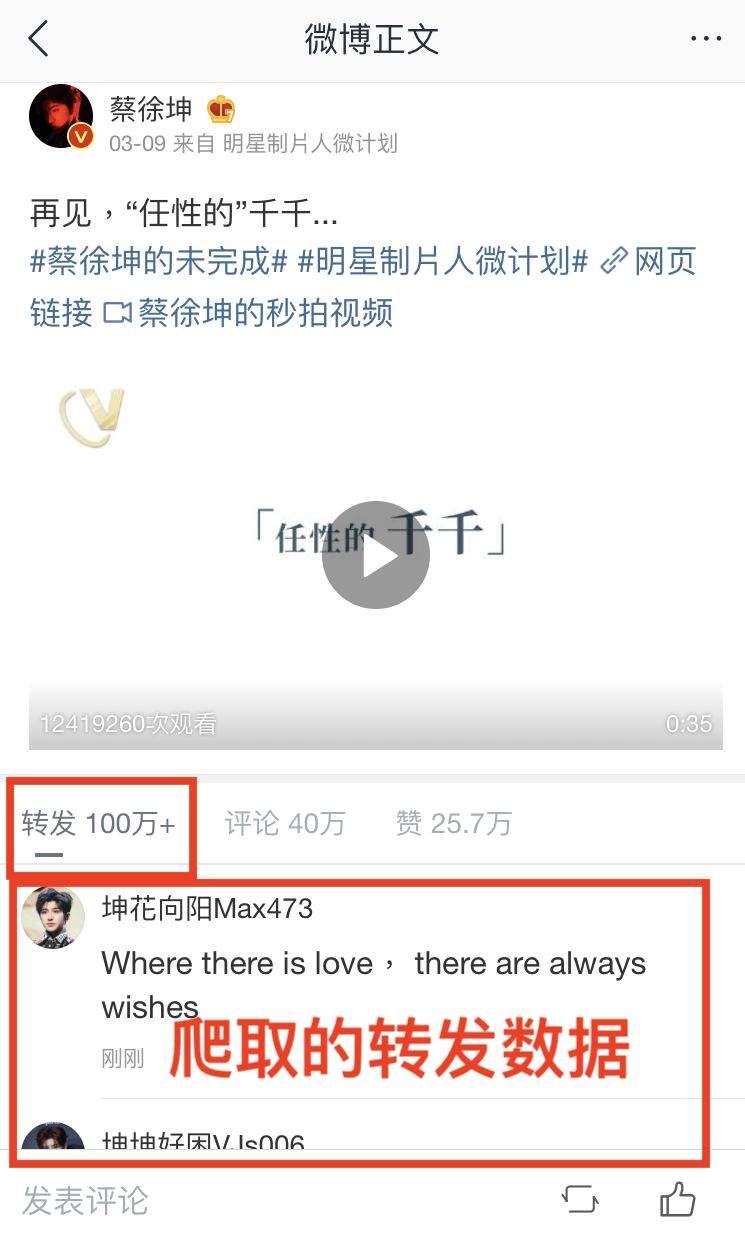Repost this Weibo using the bottom icon
This screenshot has width=745, height=1234.
(x=580, y=1199)
